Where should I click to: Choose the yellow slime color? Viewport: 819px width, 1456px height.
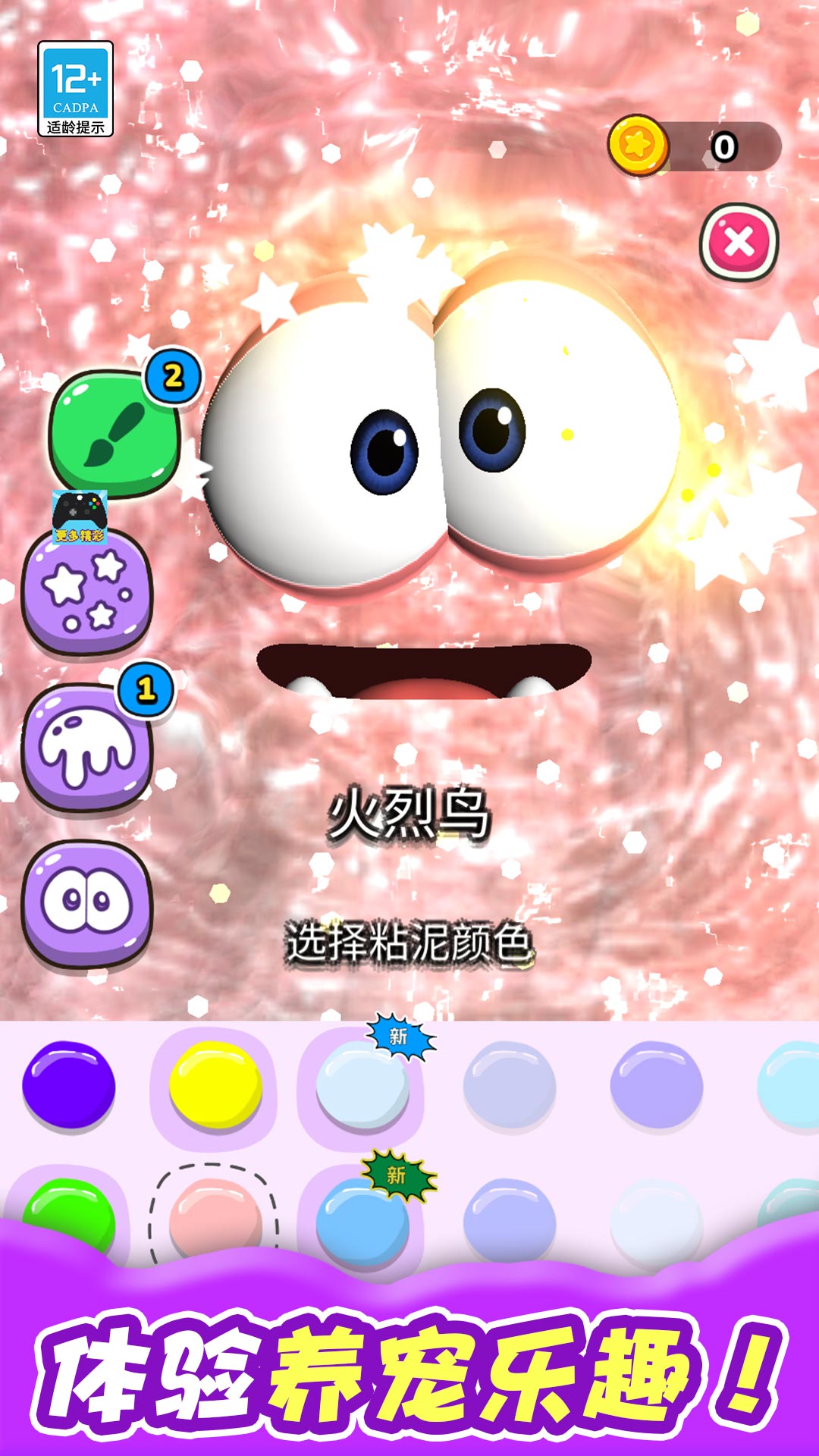pos(215,1085)
